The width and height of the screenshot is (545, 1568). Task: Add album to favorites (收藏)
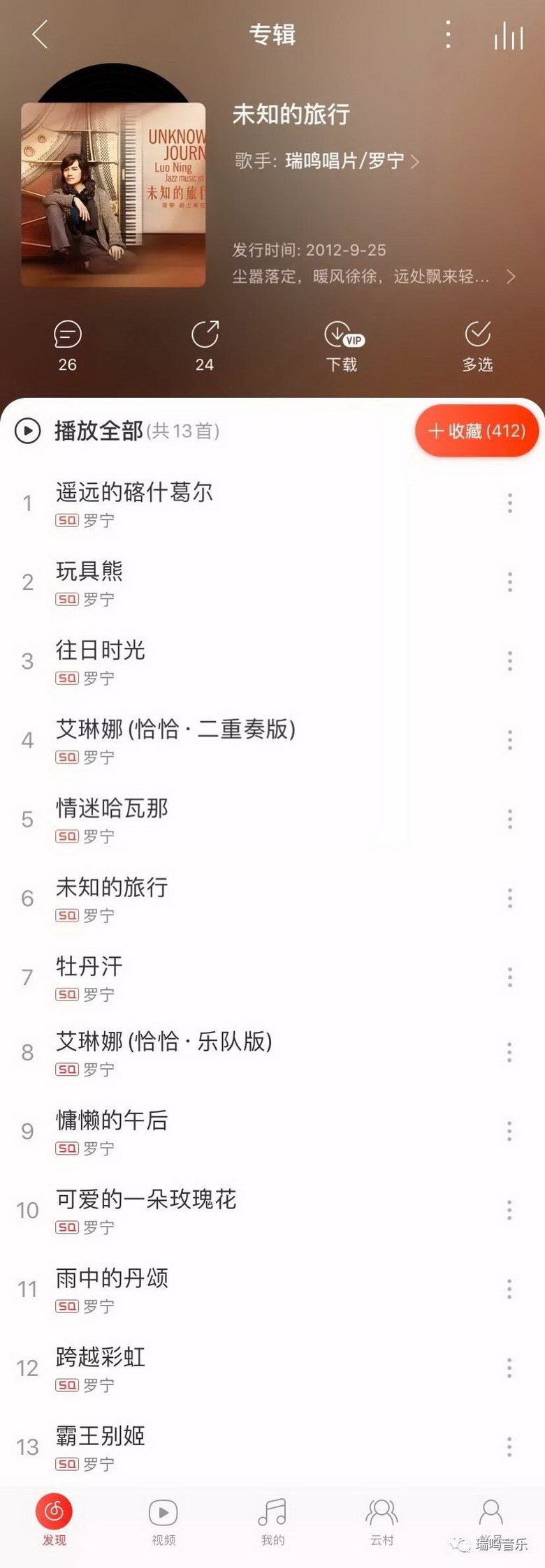point(477,431)
